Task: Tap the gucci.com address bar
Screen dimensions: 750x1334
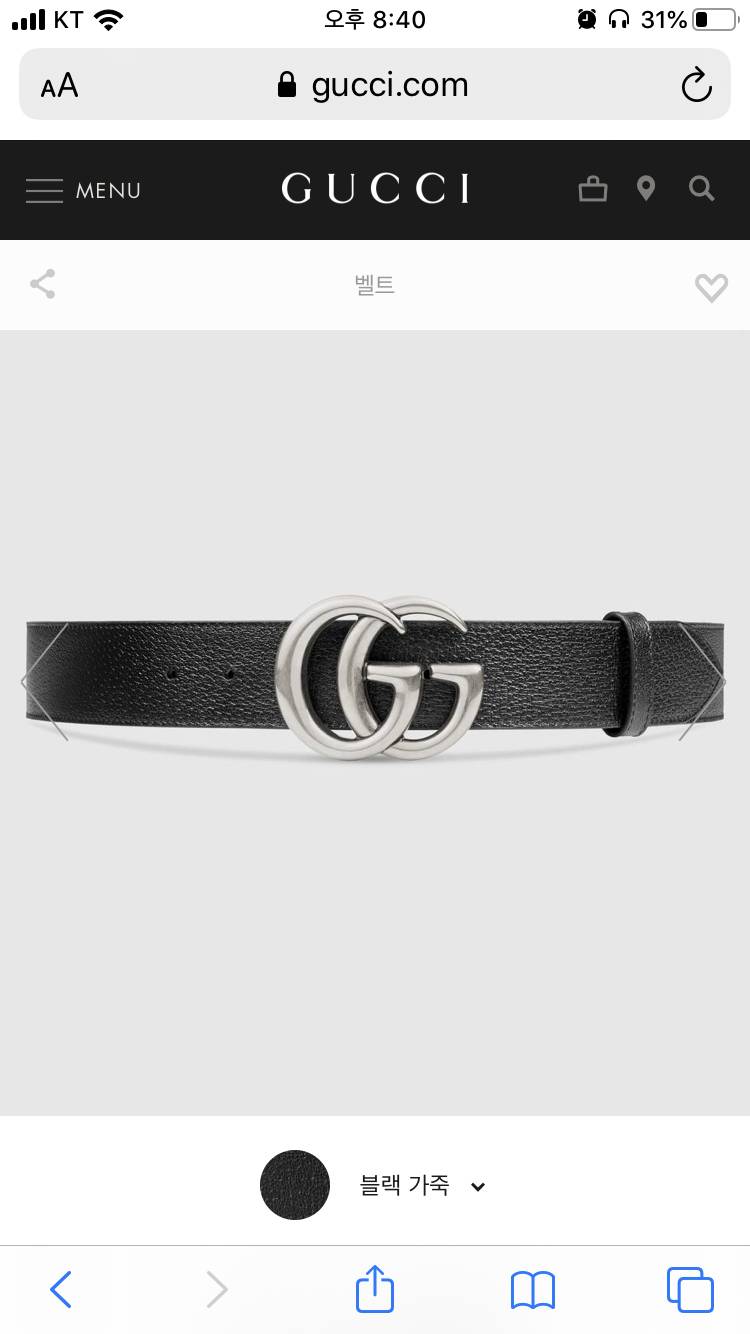Action: tap(375, 85)
